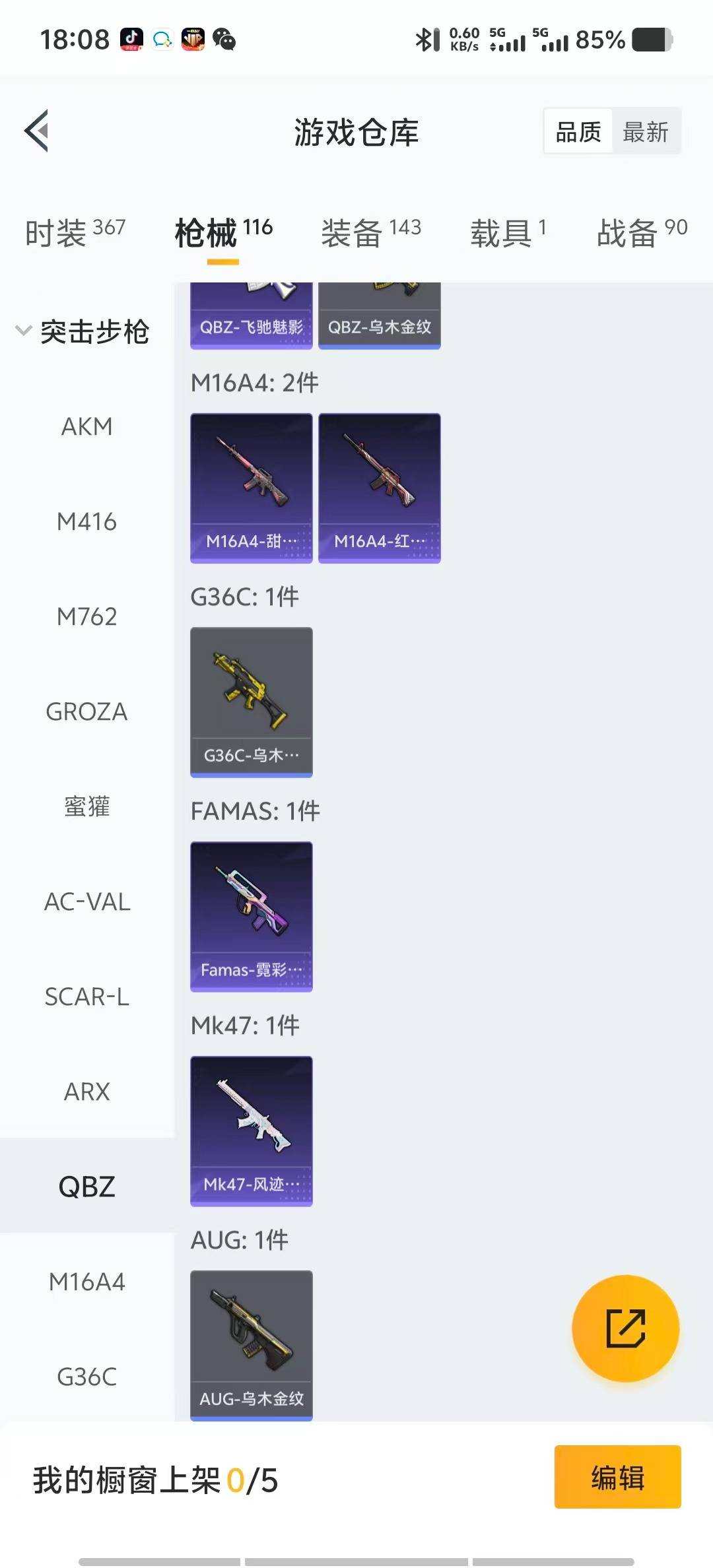Switch to the 时装 tab
The width and height of the screenshot is (713, 1568).
[x=58, y=231]
